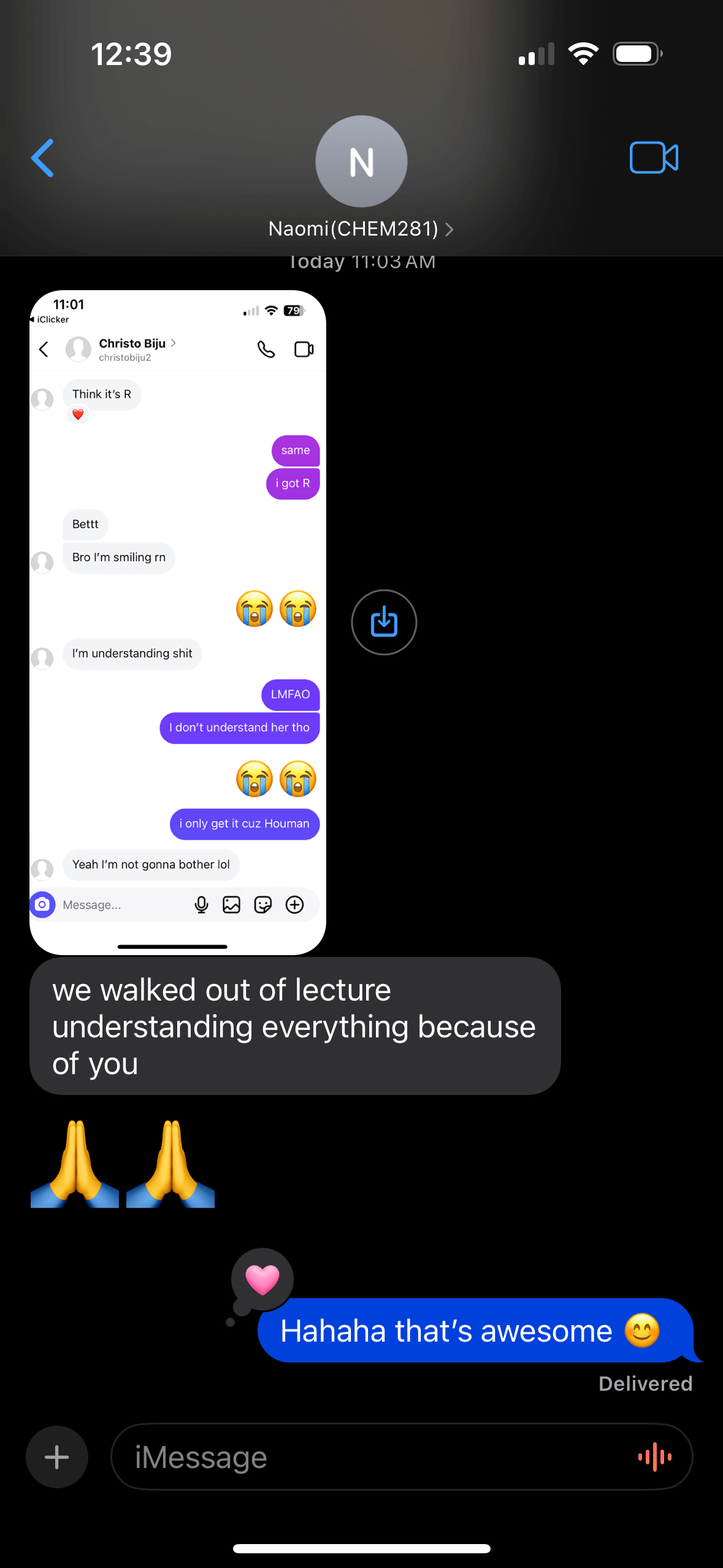
Task: Record an audio message
Action: [x=654, y=1456]
